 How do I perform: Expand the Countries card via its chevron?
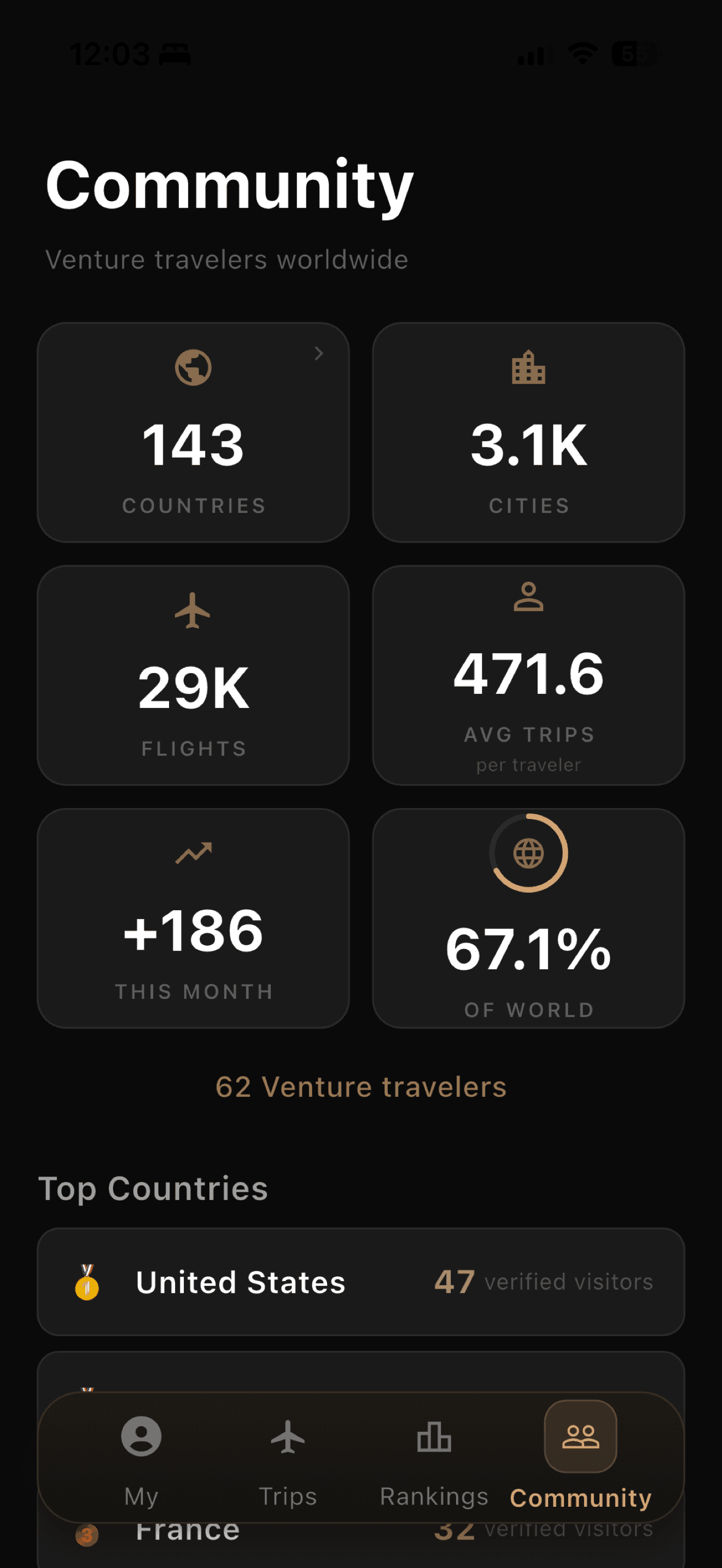(x=318, y=353)
